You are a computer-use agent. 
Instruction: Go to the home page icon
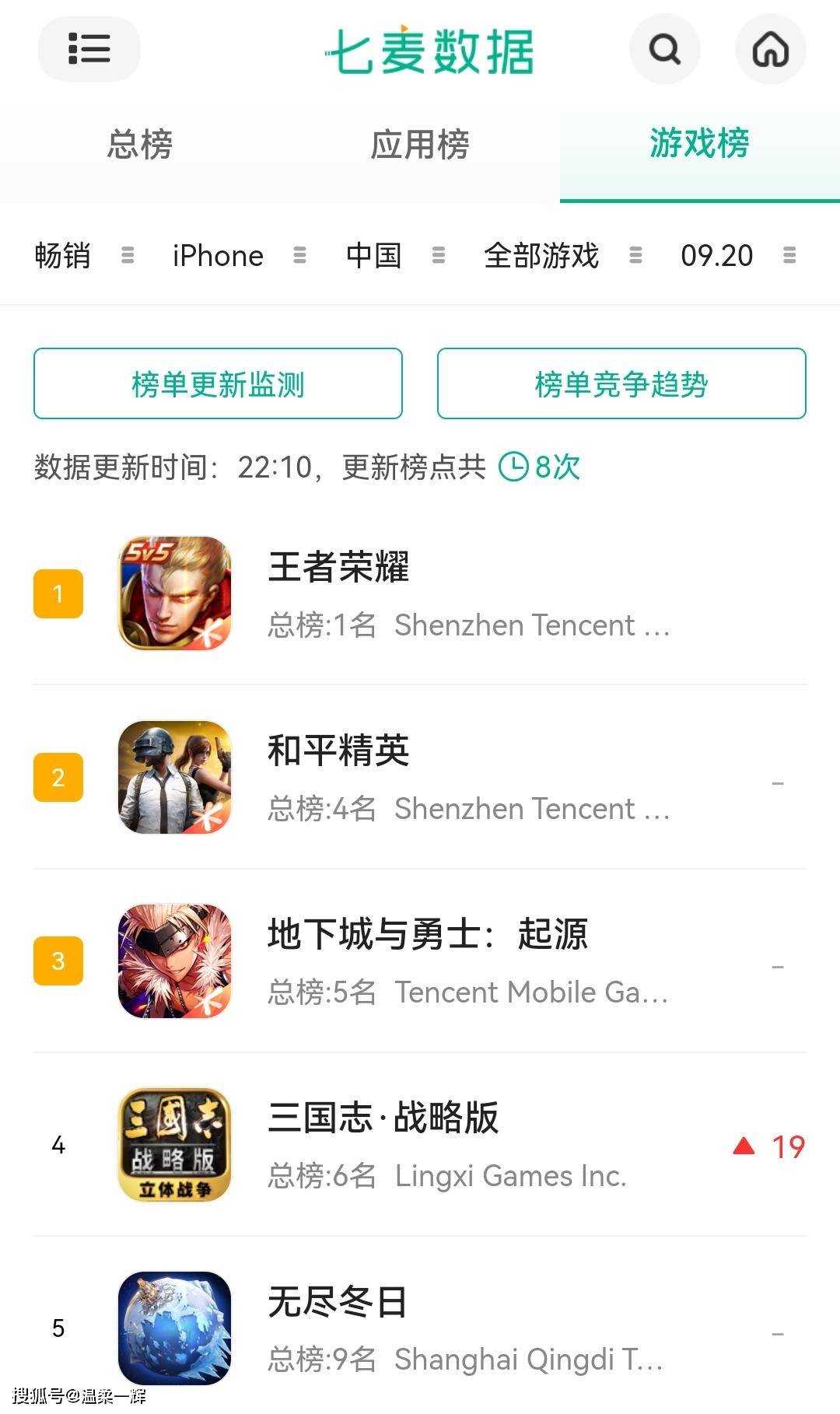point(770,49)
